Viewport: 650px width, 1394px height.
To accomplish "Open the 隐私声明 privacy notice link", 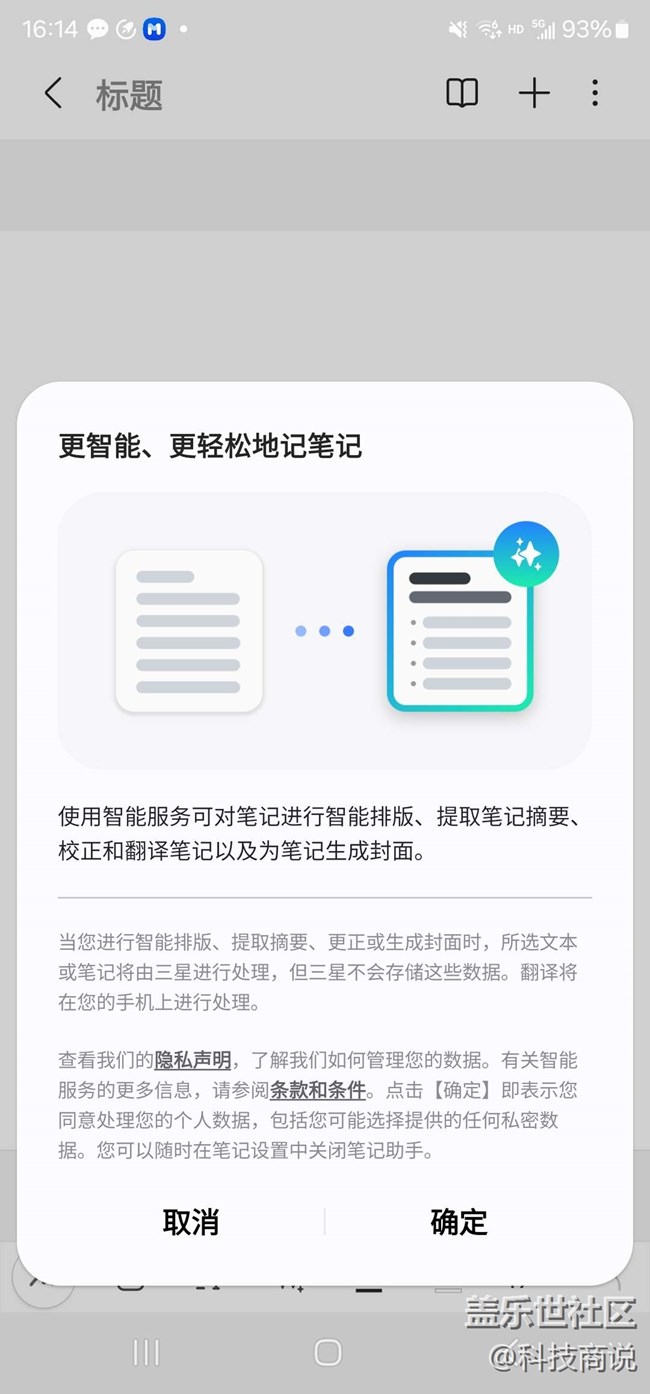I will pyautogui.click(x=192, y=1060).
